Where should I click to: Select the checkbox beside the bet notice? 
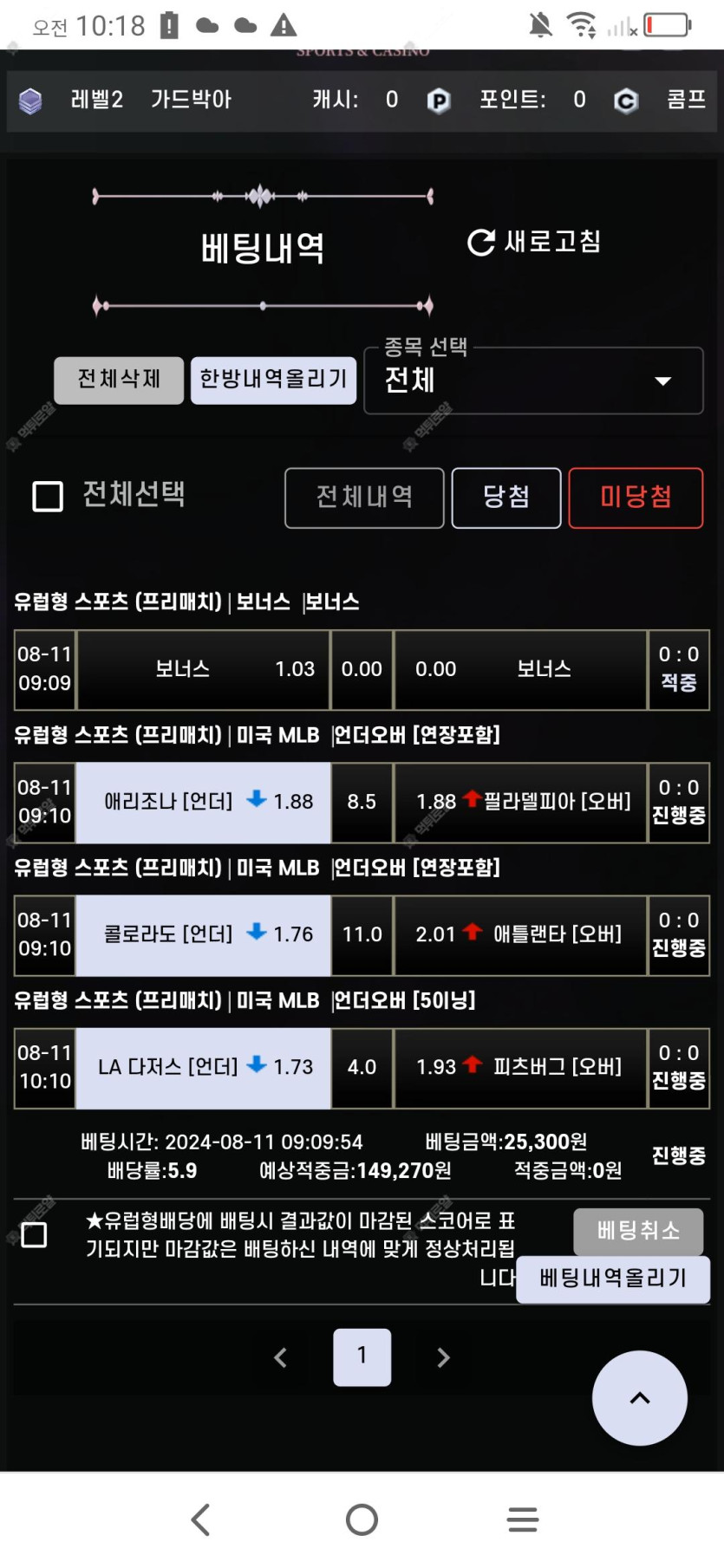coord(34,1234)
